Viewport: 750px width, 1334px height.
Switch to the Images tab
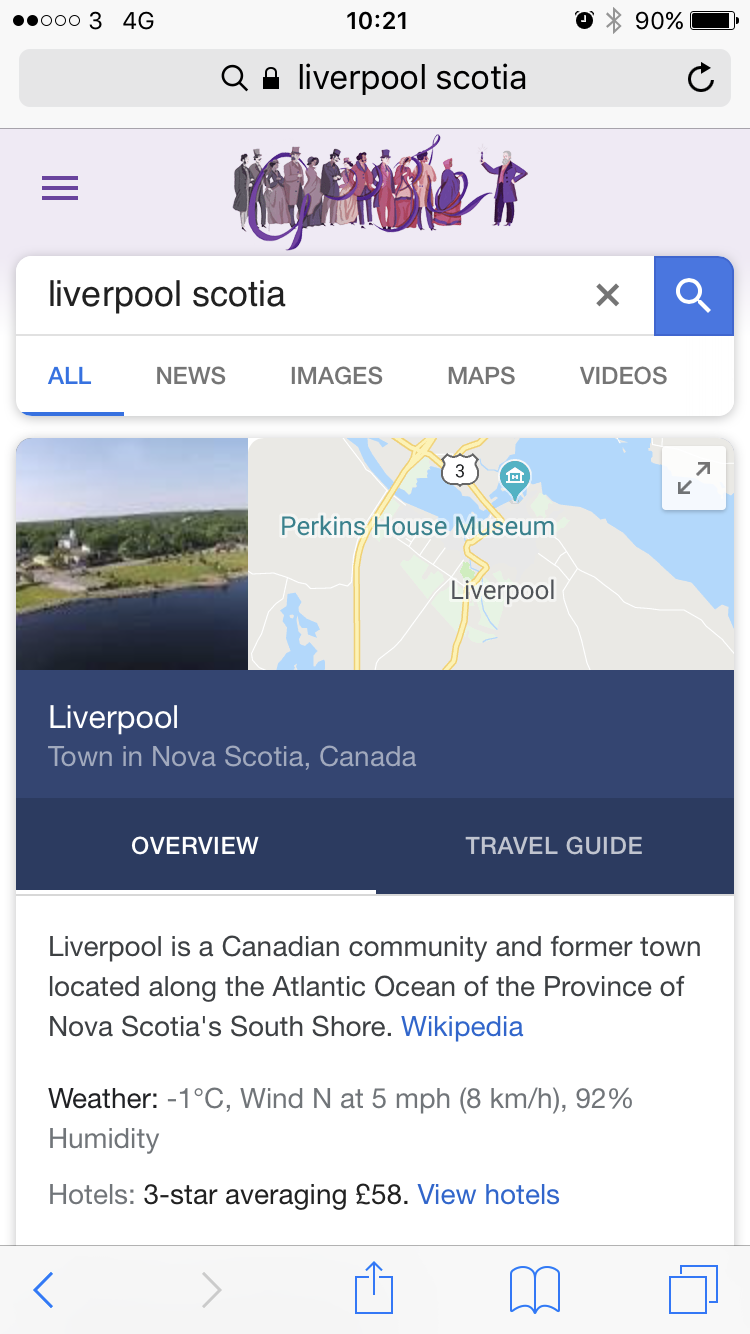[x=336, y=376]
